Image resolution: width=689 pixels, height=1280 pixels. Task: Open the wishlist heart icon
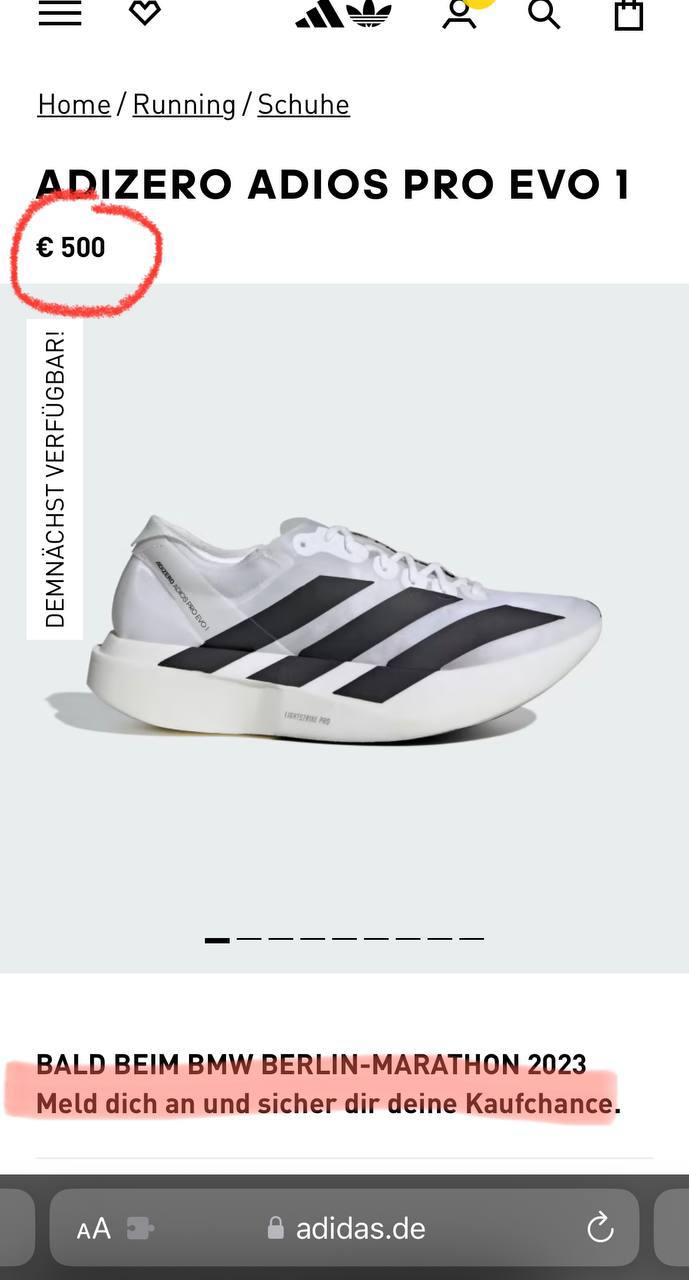click(145, 13)
